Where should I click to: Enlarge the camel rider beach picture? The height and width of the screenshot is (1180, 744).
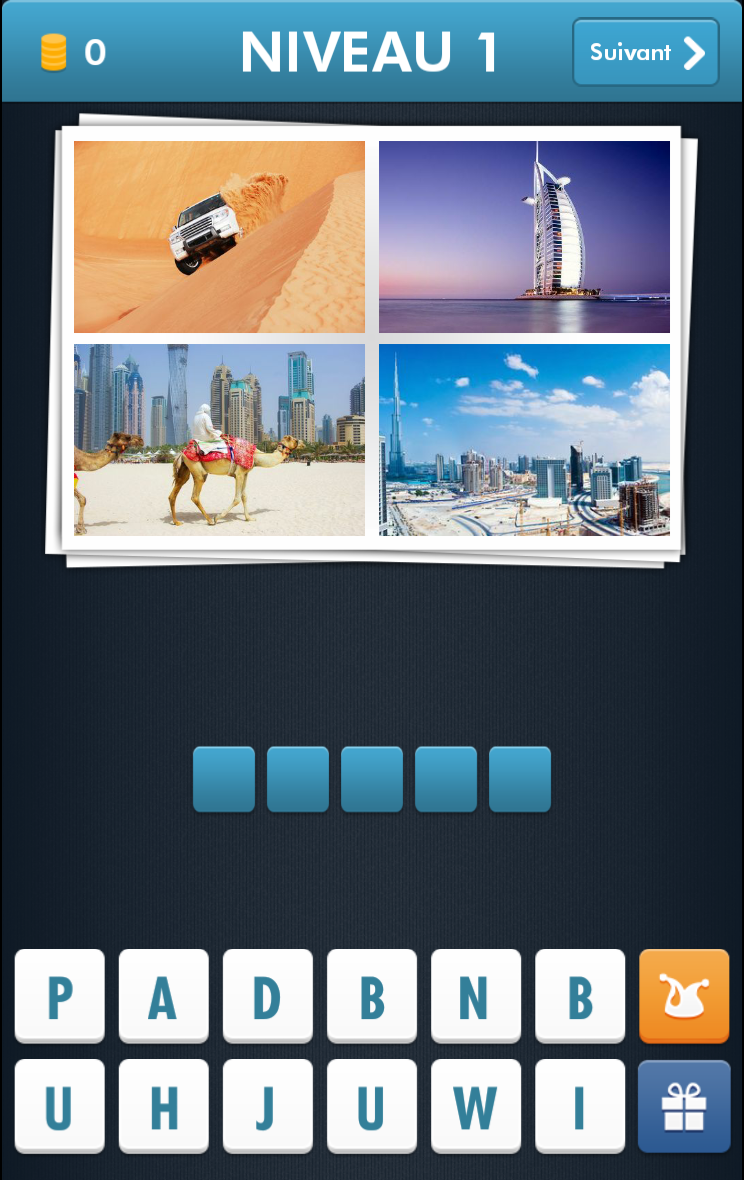click(x=219, y=440)
